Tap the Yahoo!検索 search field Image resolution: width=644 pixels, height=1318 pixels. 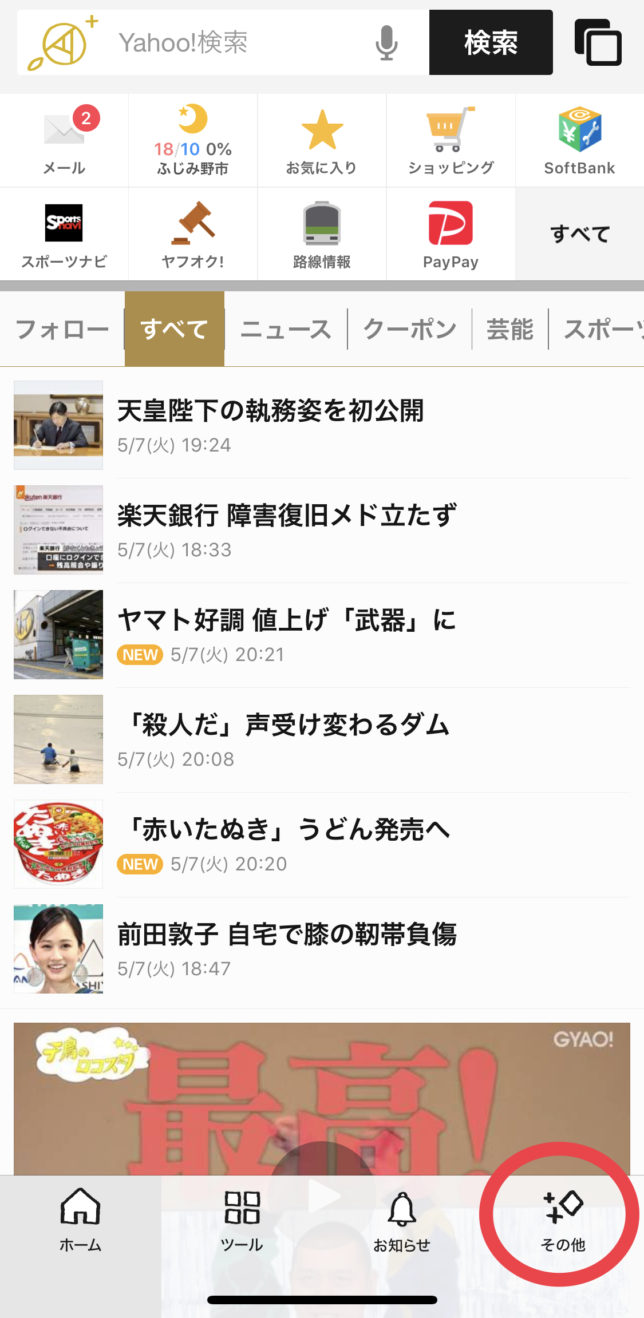(x=240, y=43)
